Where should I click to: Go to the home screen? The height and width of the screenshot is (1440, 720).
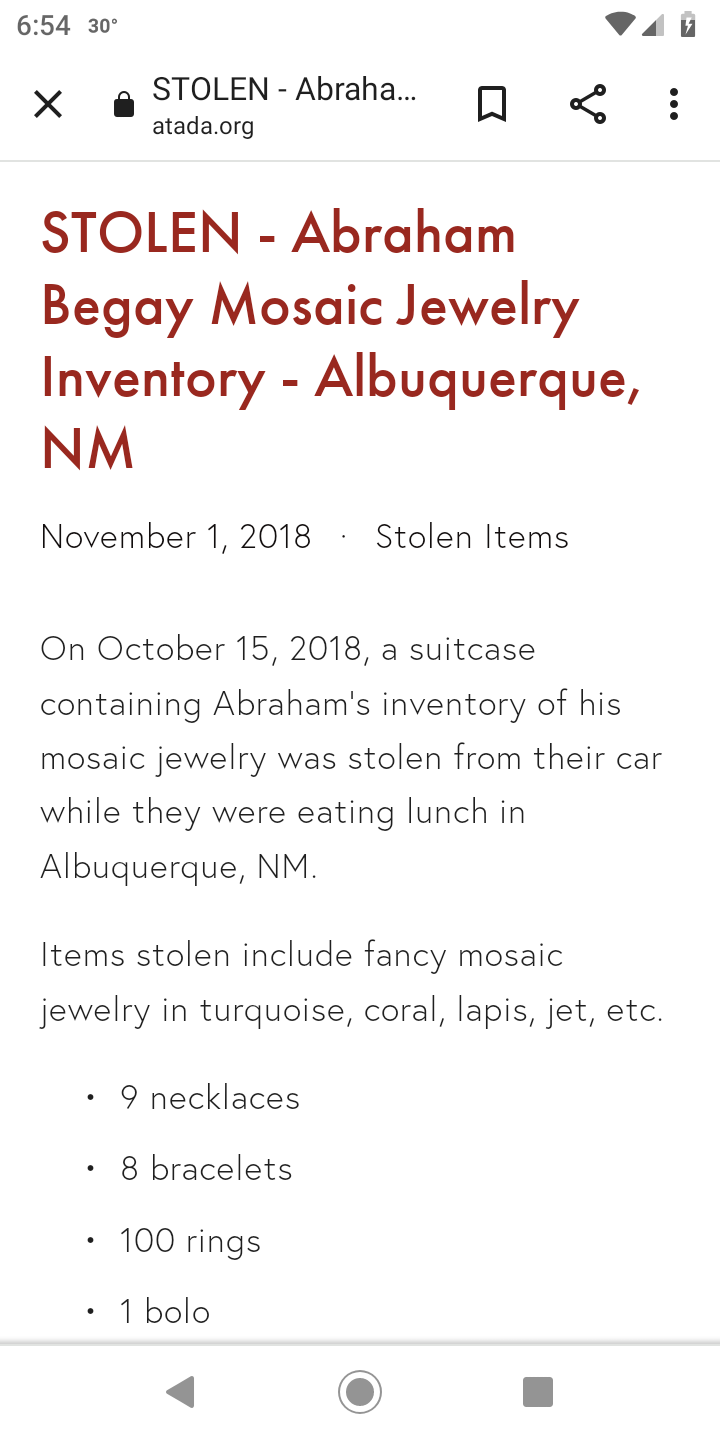coord(360,1391)
